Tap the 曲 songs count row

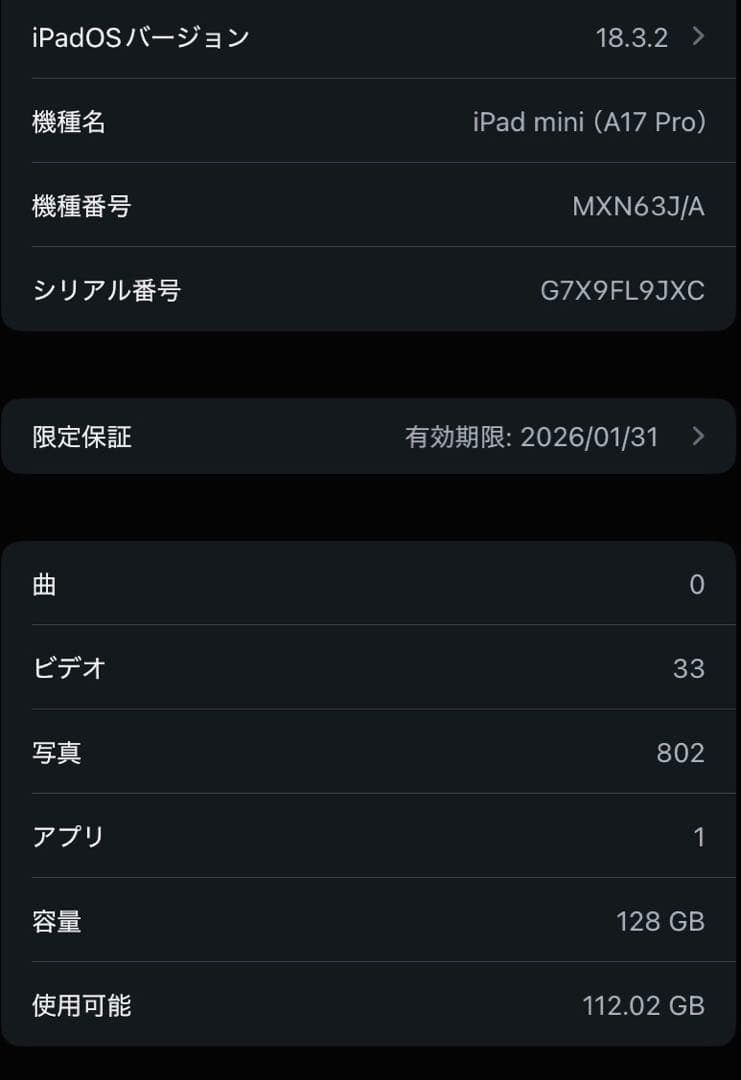tap(370, 584)
